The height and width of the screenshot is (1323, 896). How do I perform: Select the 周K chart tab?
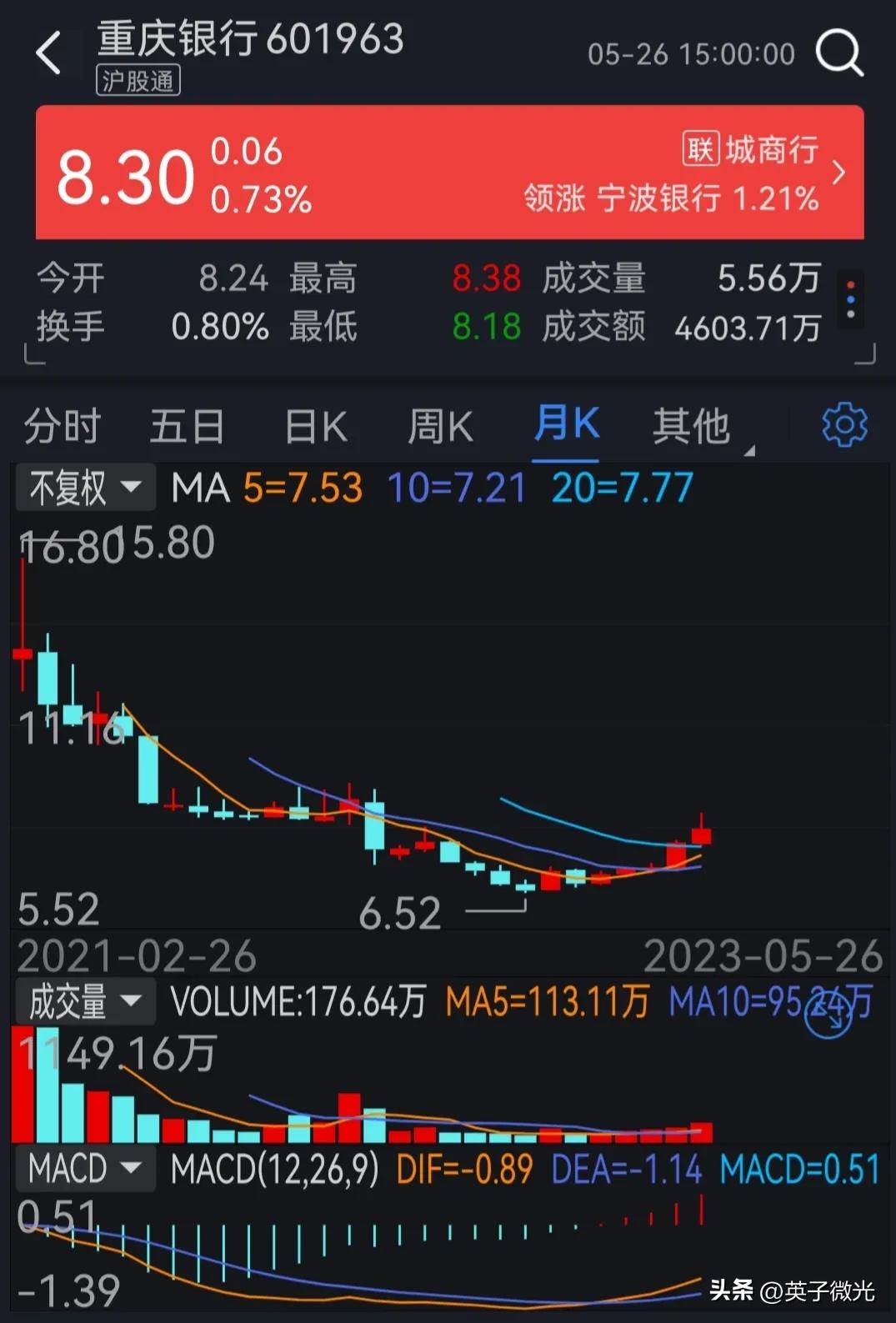click(x=439, y=425)
